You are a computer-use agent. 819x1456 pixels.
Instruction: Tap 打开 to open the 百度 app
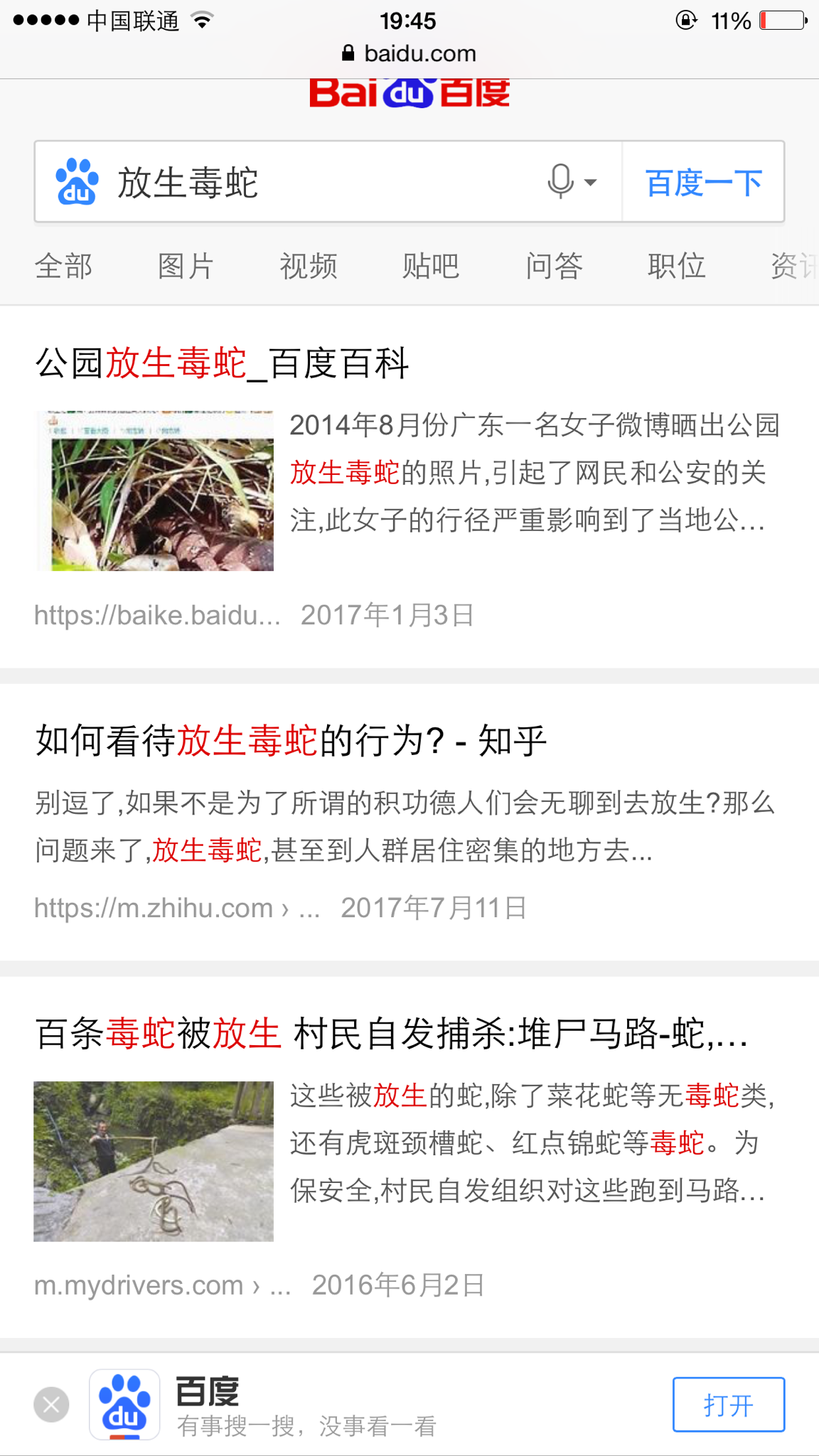coord(728,1405)
